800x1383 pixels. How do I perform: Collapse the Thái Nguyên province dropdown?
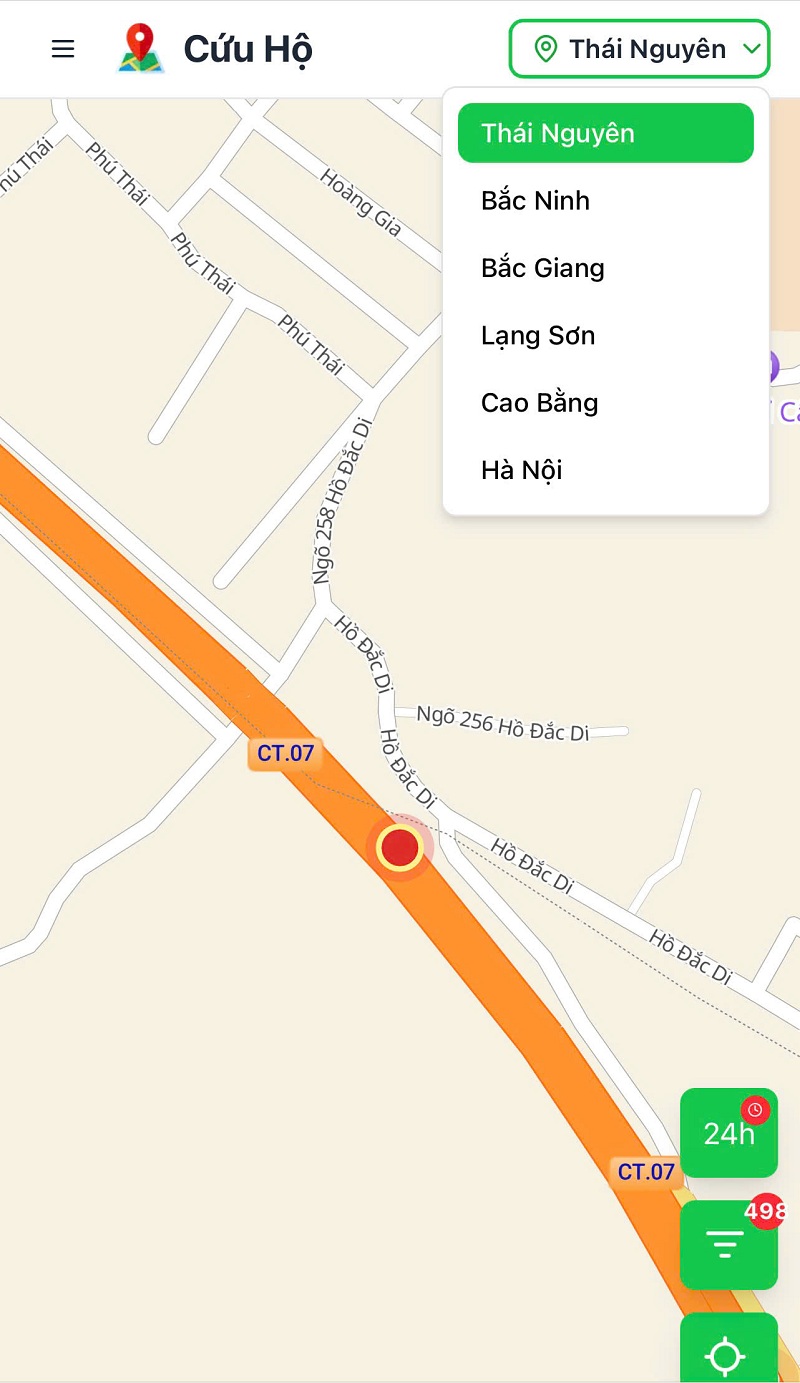pyautogui.click(x=639, y=49)
